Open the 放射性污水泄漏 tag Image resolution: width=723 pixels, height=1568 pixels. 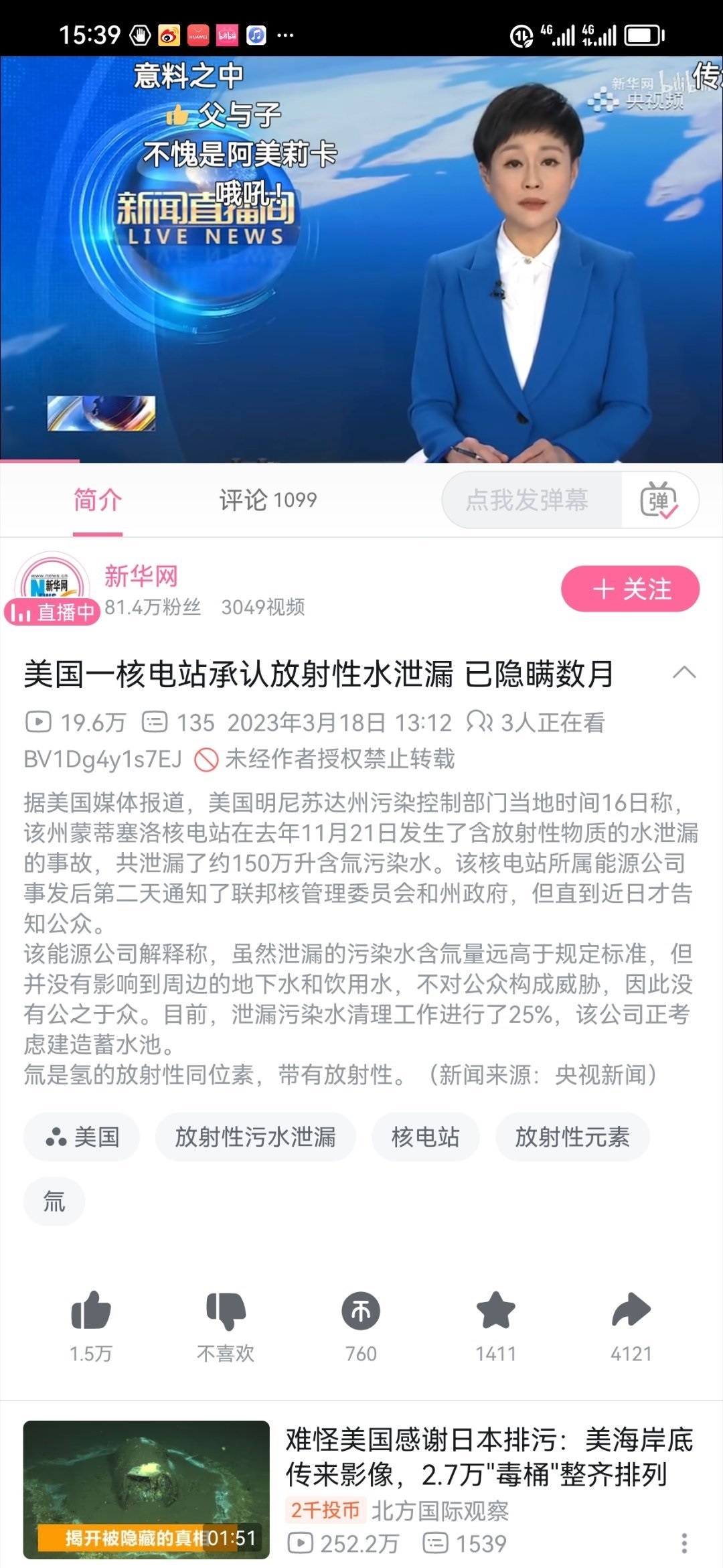click(x=255, y=1137)
